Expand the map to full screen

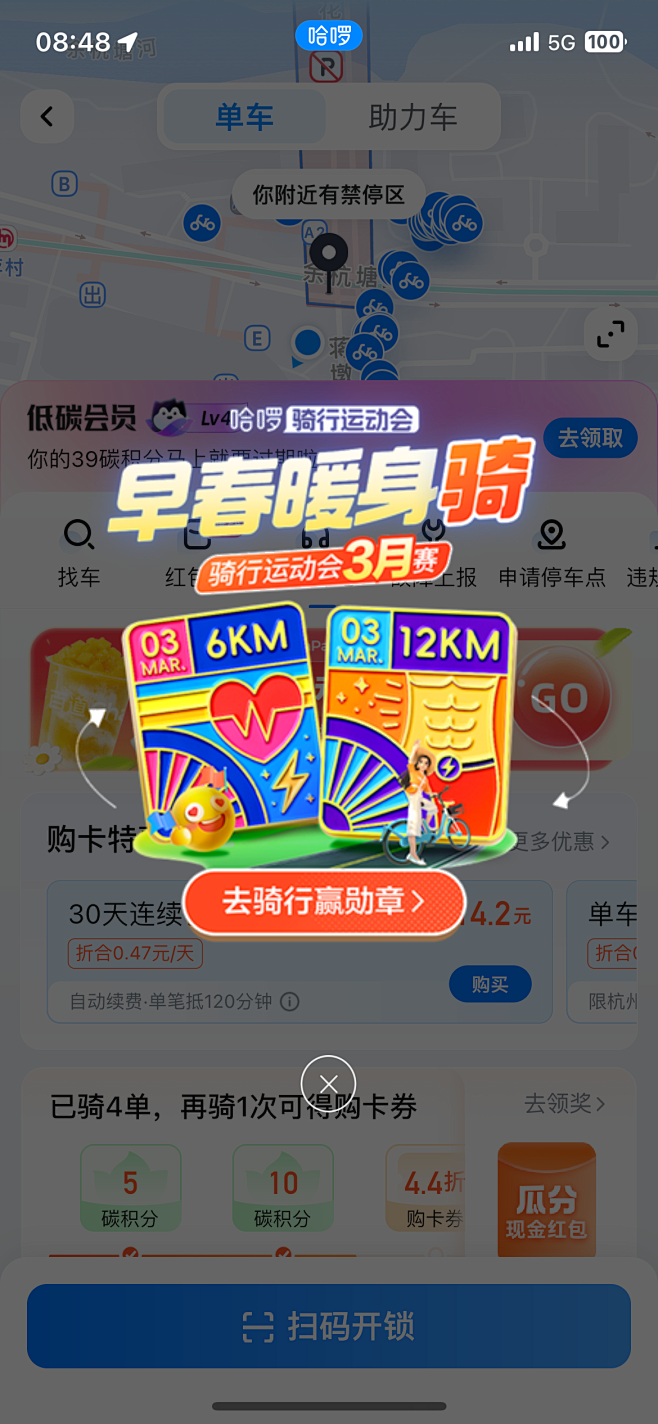[610, 334]
